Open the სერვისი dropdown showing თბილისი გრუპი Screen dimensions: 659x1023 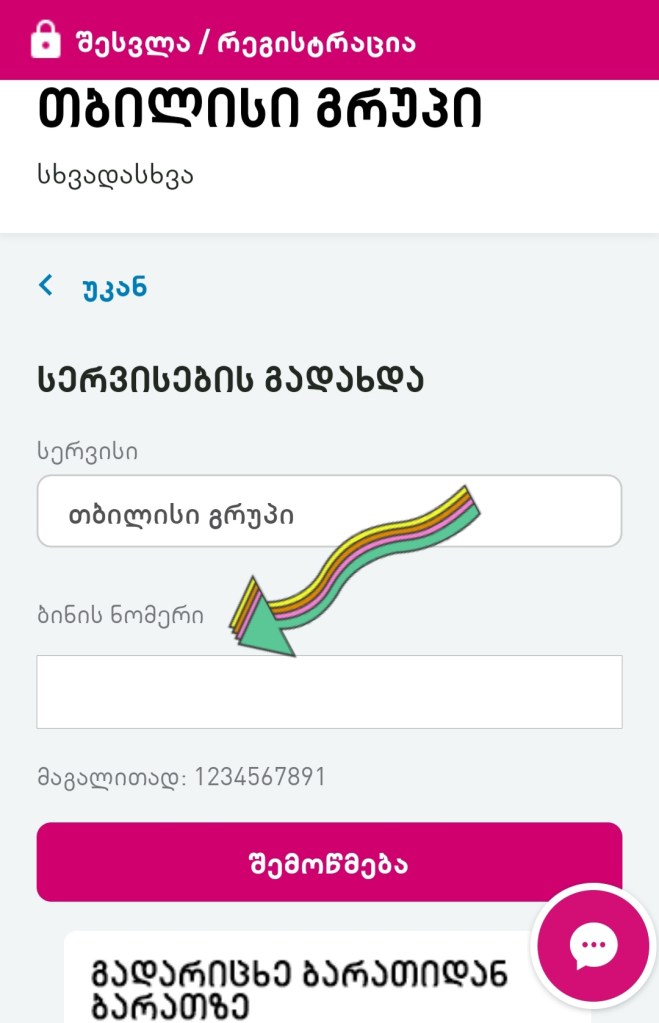329,511
